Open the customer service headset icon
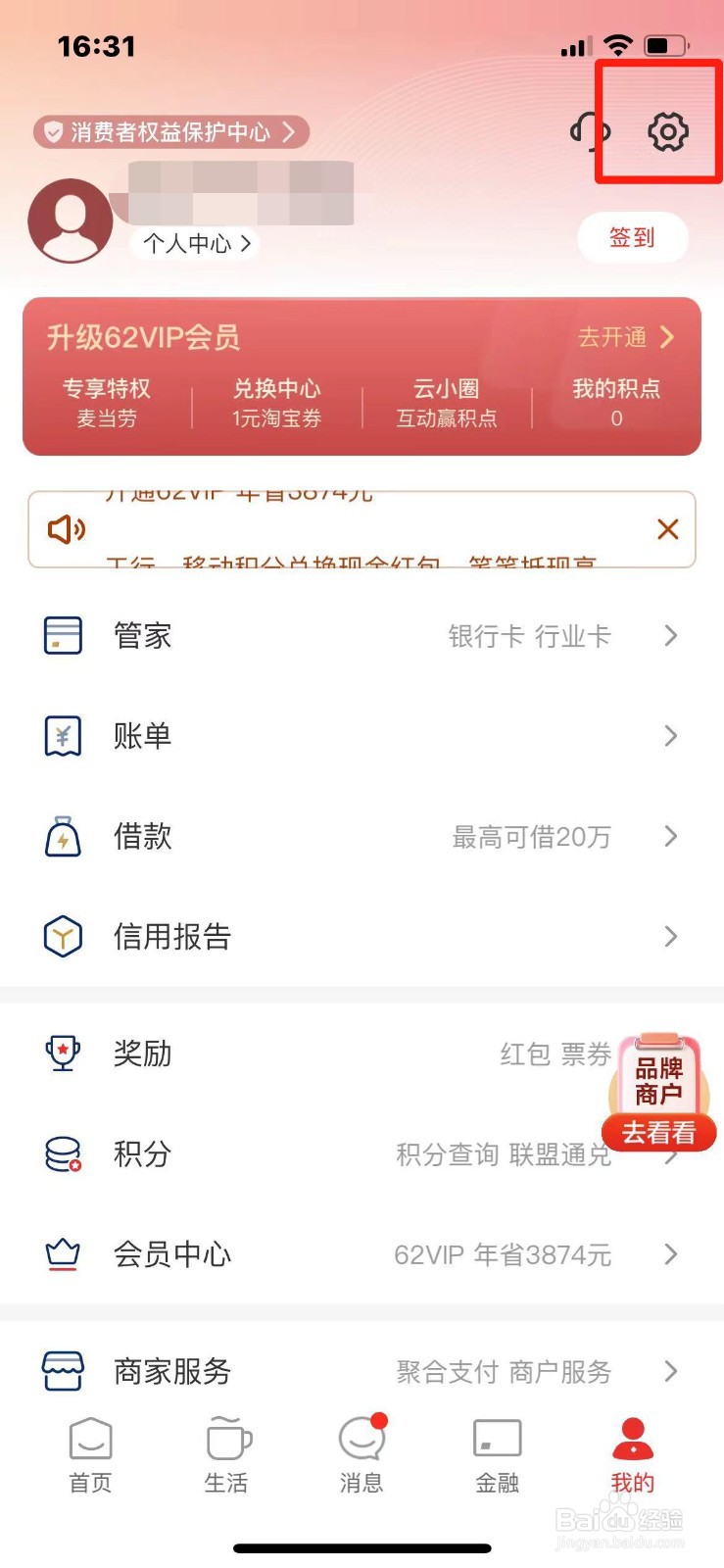Image resolution: width=724 pixels, height=1568 pixels. tap(590, 131)
